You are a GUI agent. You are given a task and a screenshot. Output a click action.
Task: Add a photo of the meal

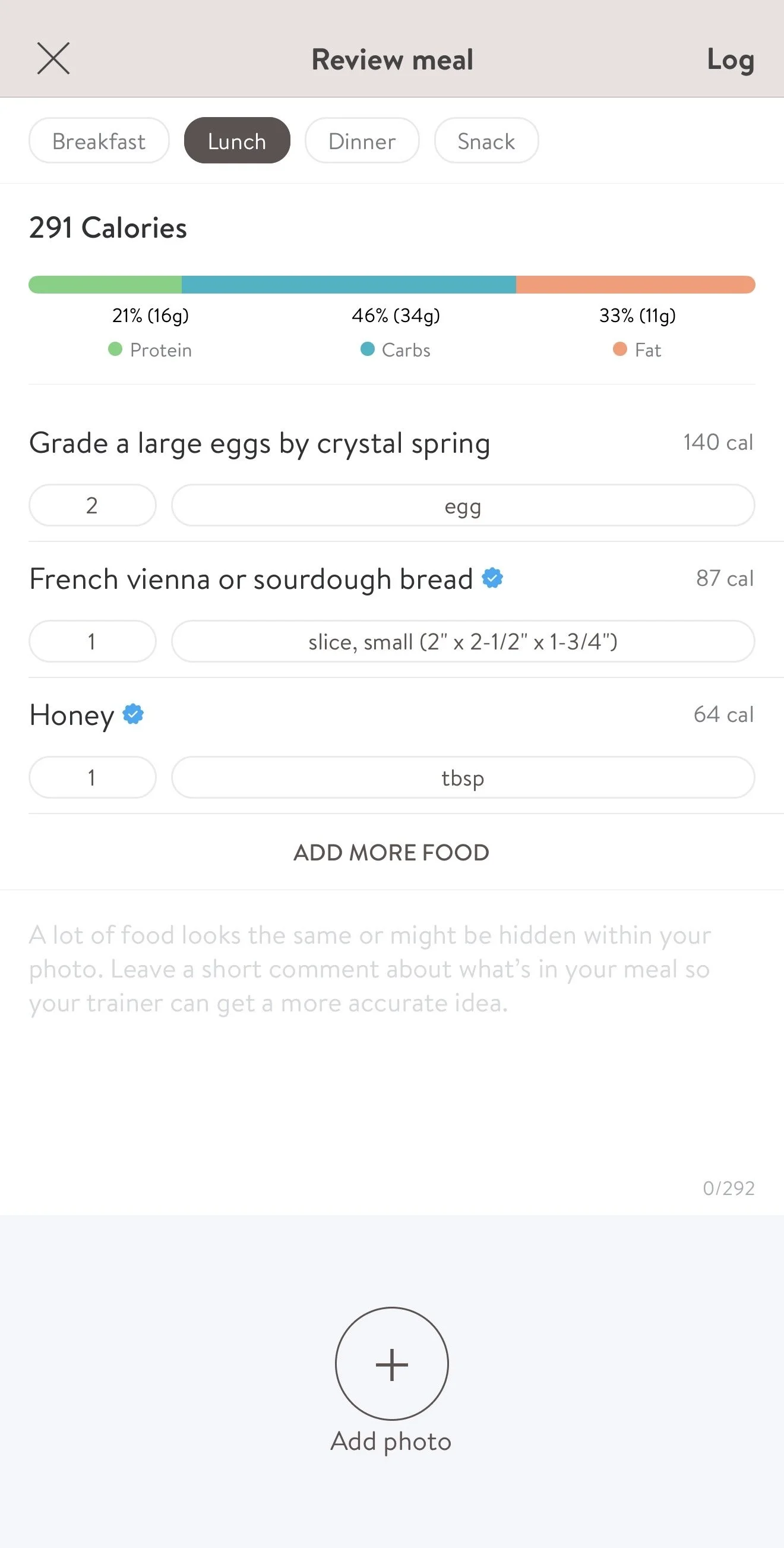click(391, 1364)
